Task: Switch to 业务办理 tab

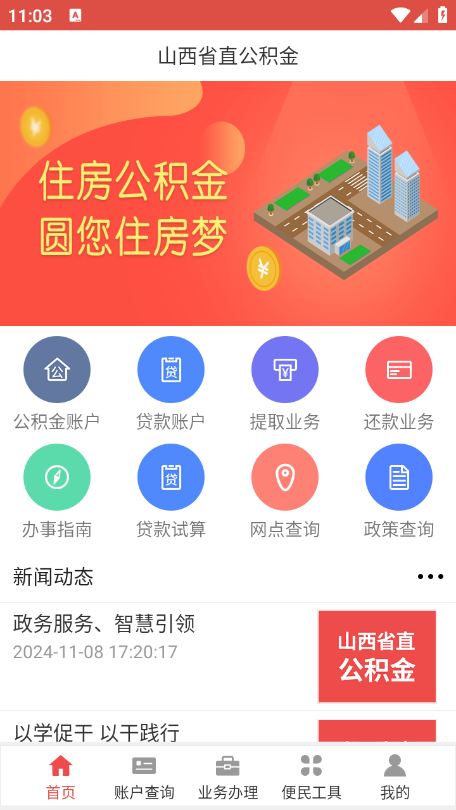Action: [228, 777]
